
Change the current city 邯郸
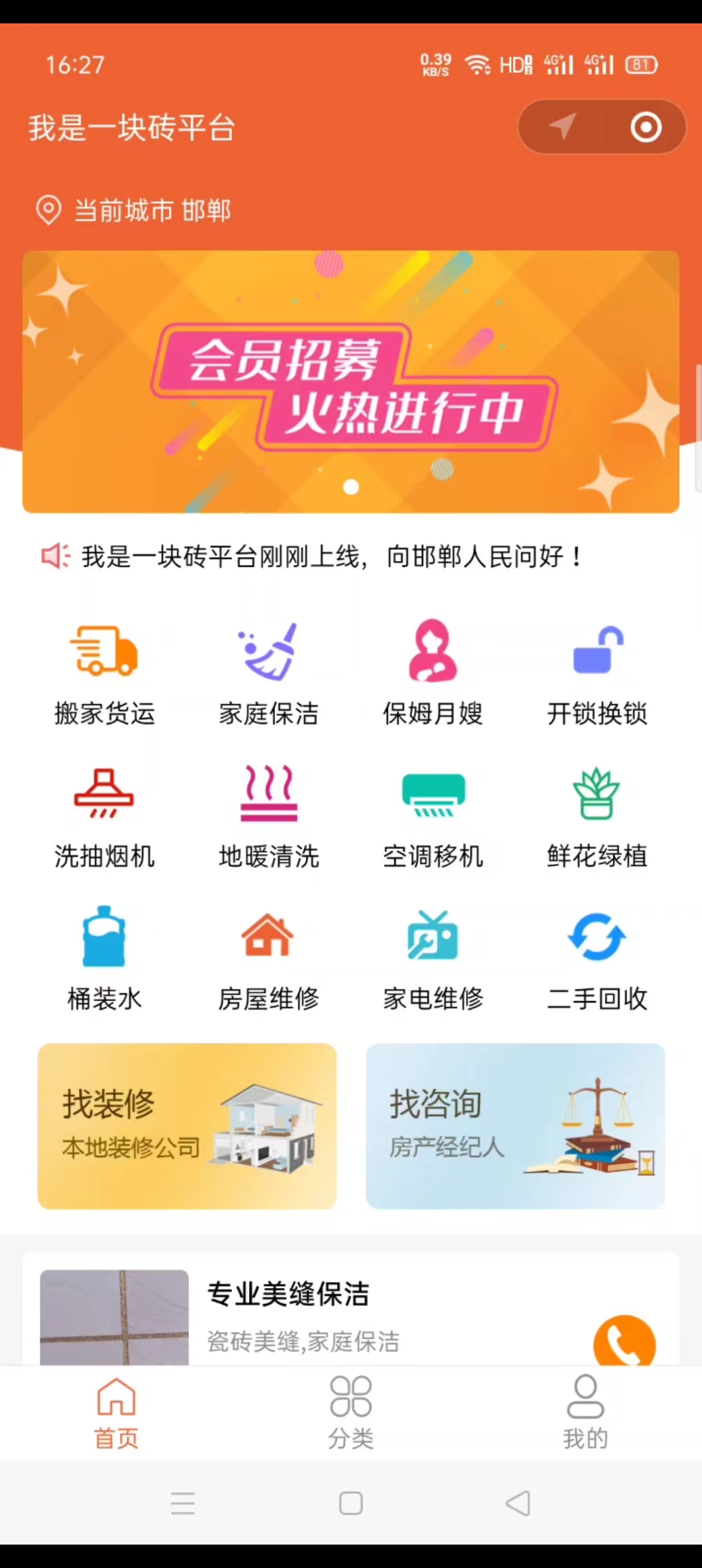click(133, 211)
